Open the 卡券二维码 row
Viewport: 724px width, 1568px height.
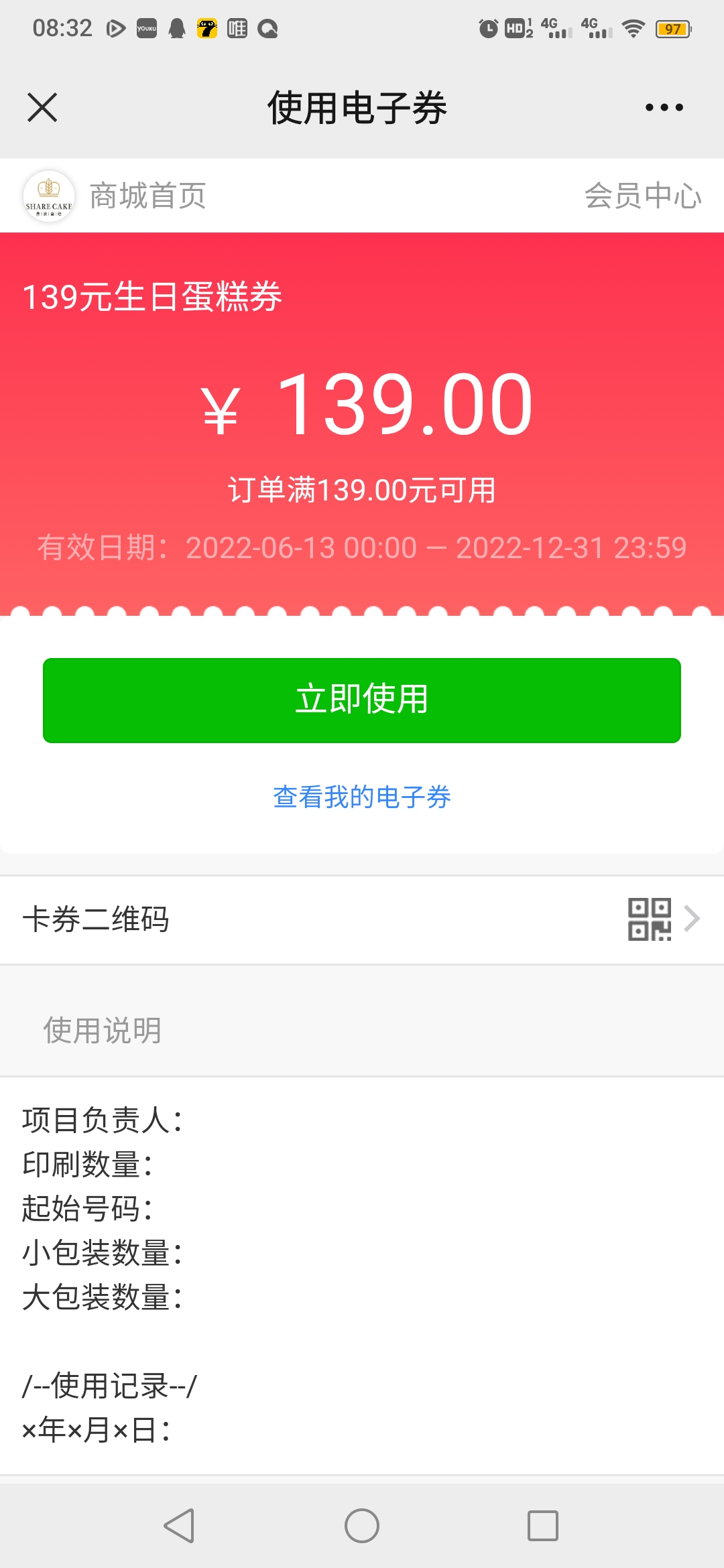point(362,919)
